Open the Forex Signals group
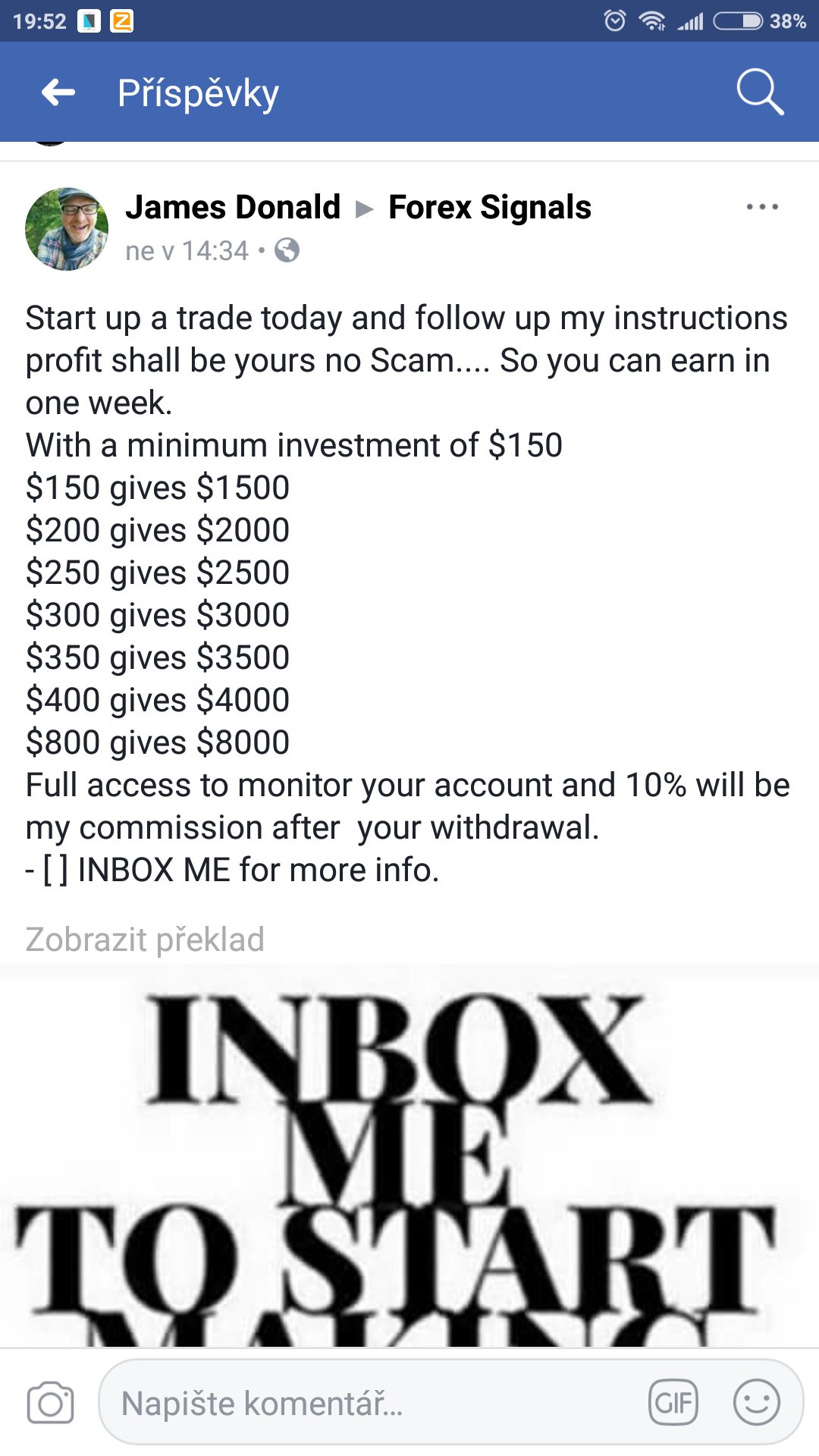Image resolution: width=819 pixels, height=1456 pixels. tap(489, 207)
